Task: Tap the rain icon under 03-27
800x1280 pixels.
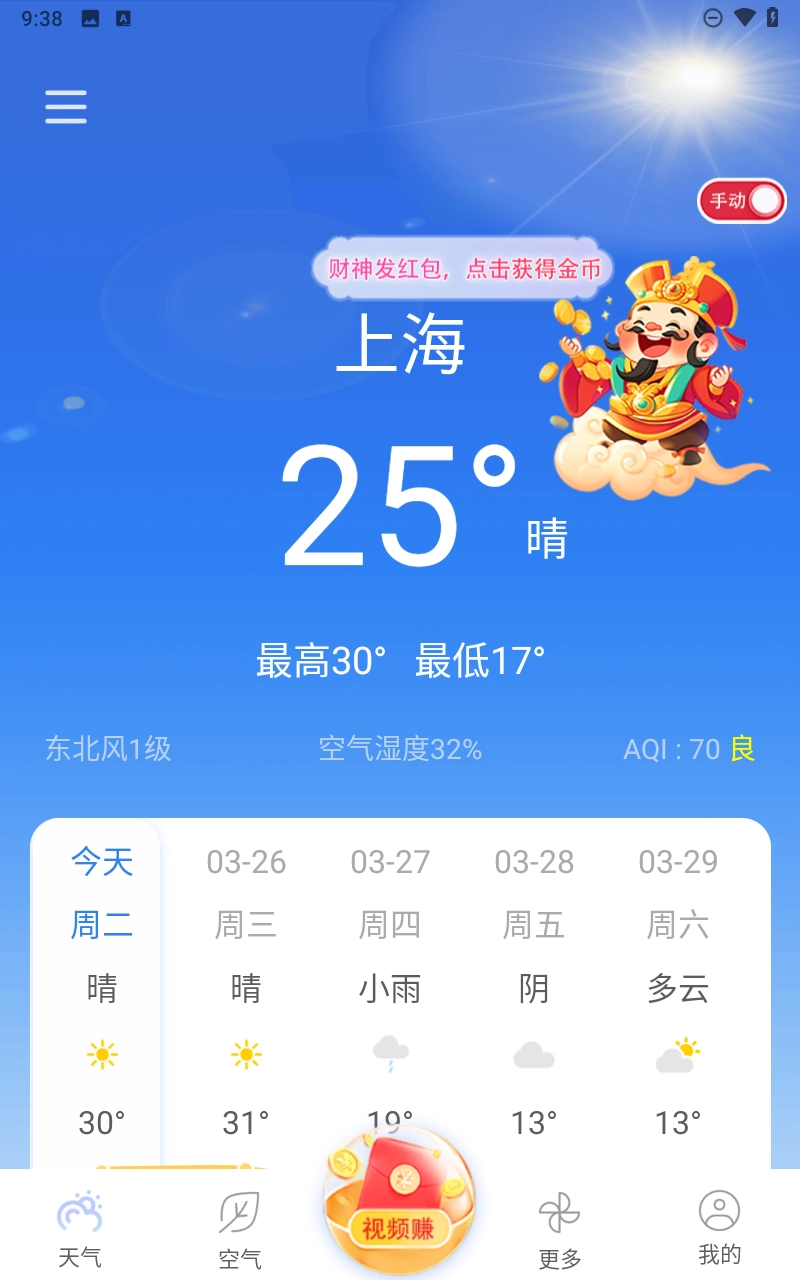Action: (x=390, y=1054)
